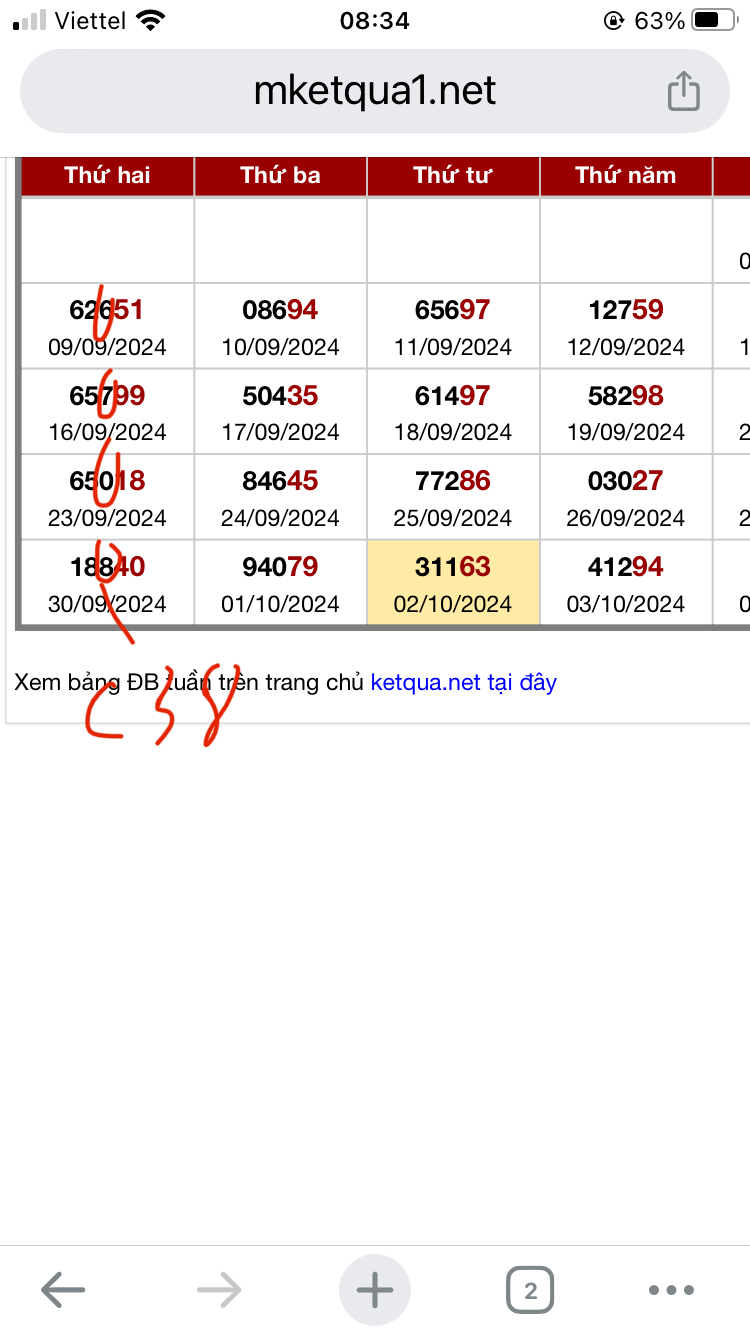Tap the grayed-out forward arrow

pyautogui.click(x=218, y=1289)
